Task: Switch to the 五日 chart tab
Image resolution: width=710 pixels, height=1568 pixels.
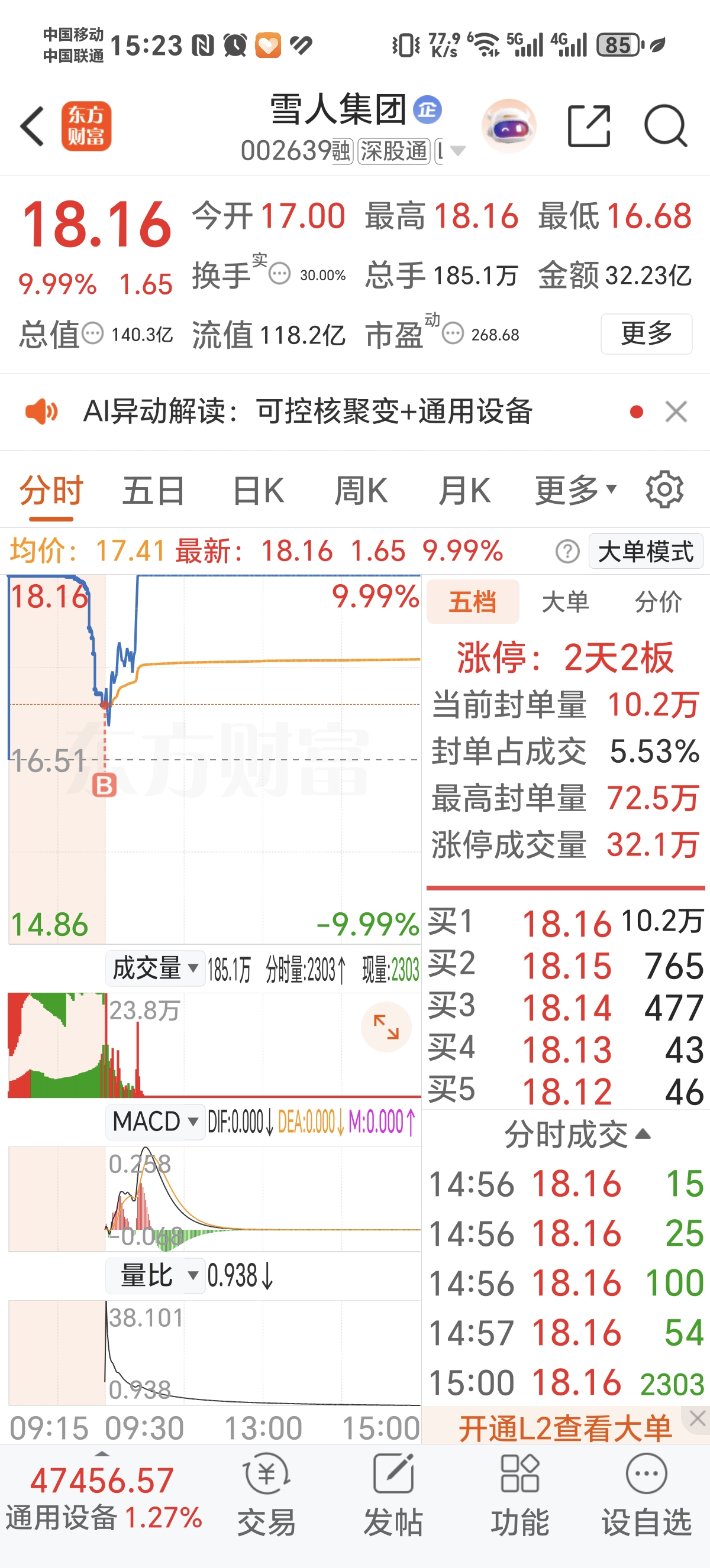Action: tap(153, 491)
